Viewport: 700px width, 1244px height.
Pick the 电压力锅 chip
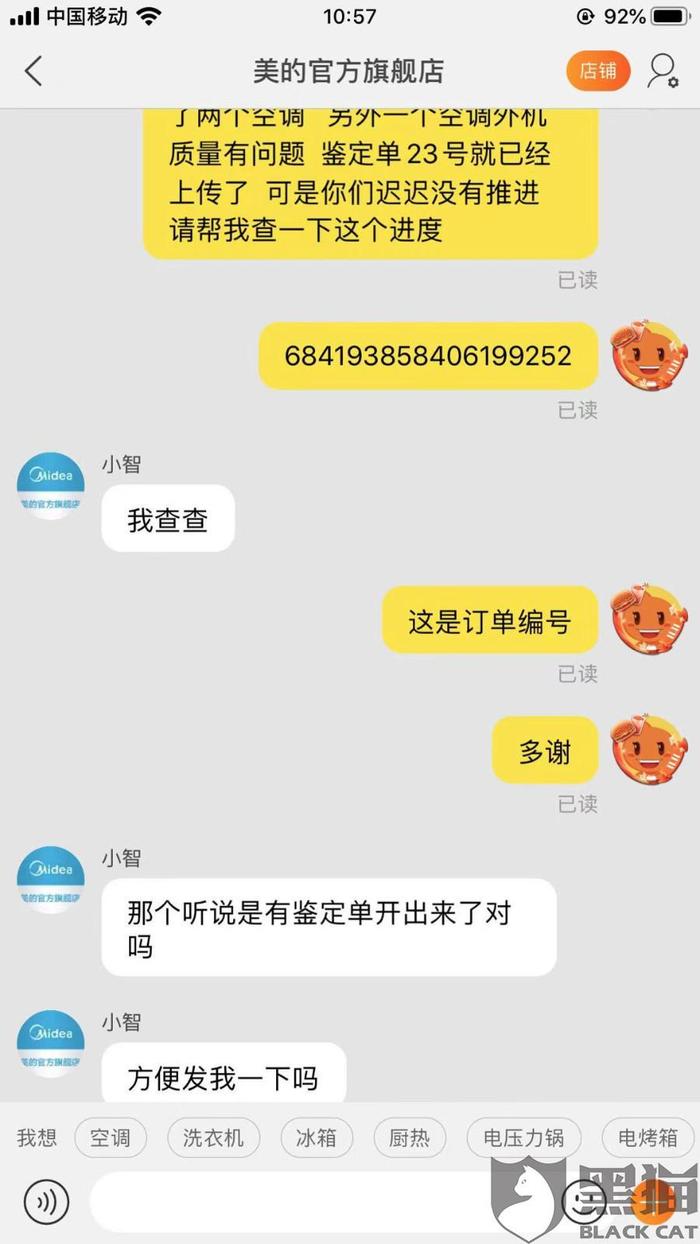[523, 1138]
